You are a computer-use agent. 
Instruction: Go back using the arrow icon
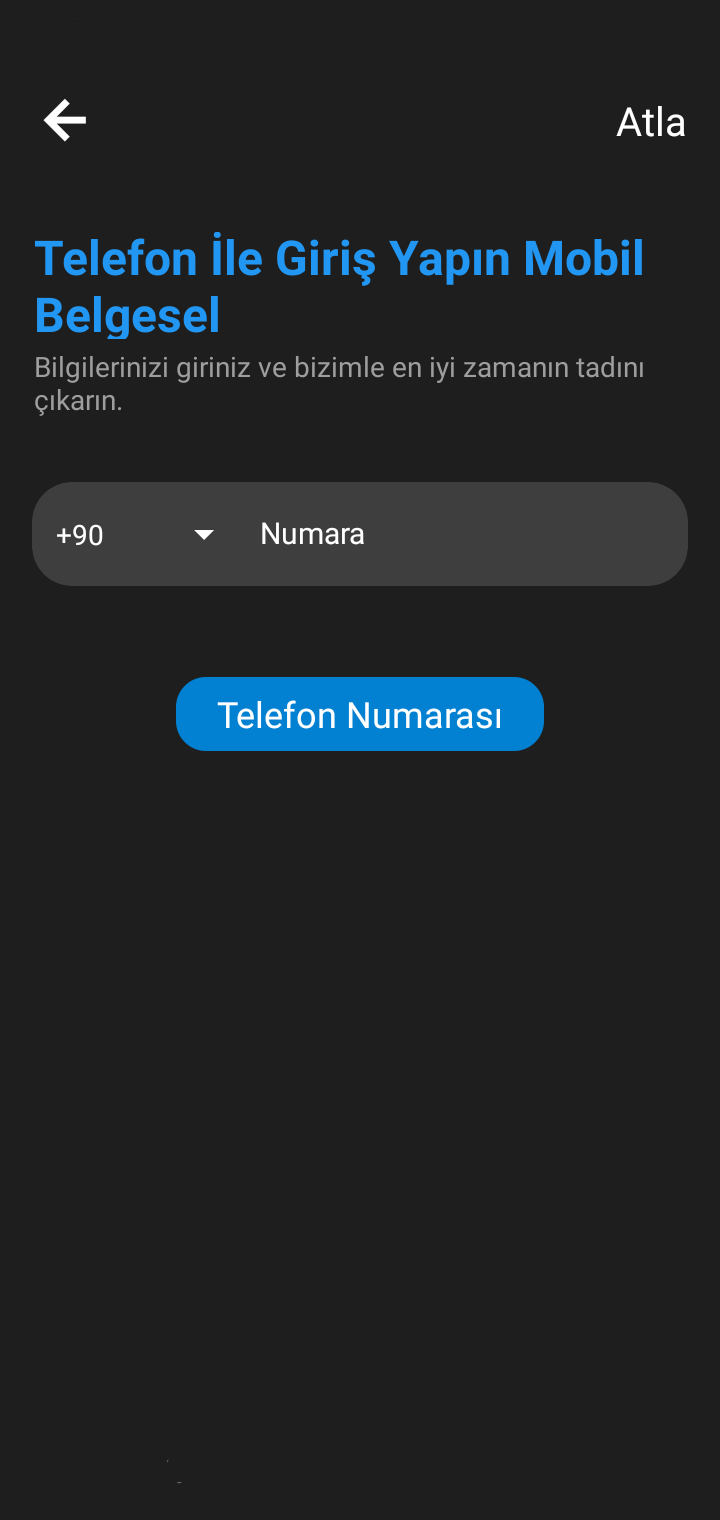pyautogui.click(x=65, y=121)
